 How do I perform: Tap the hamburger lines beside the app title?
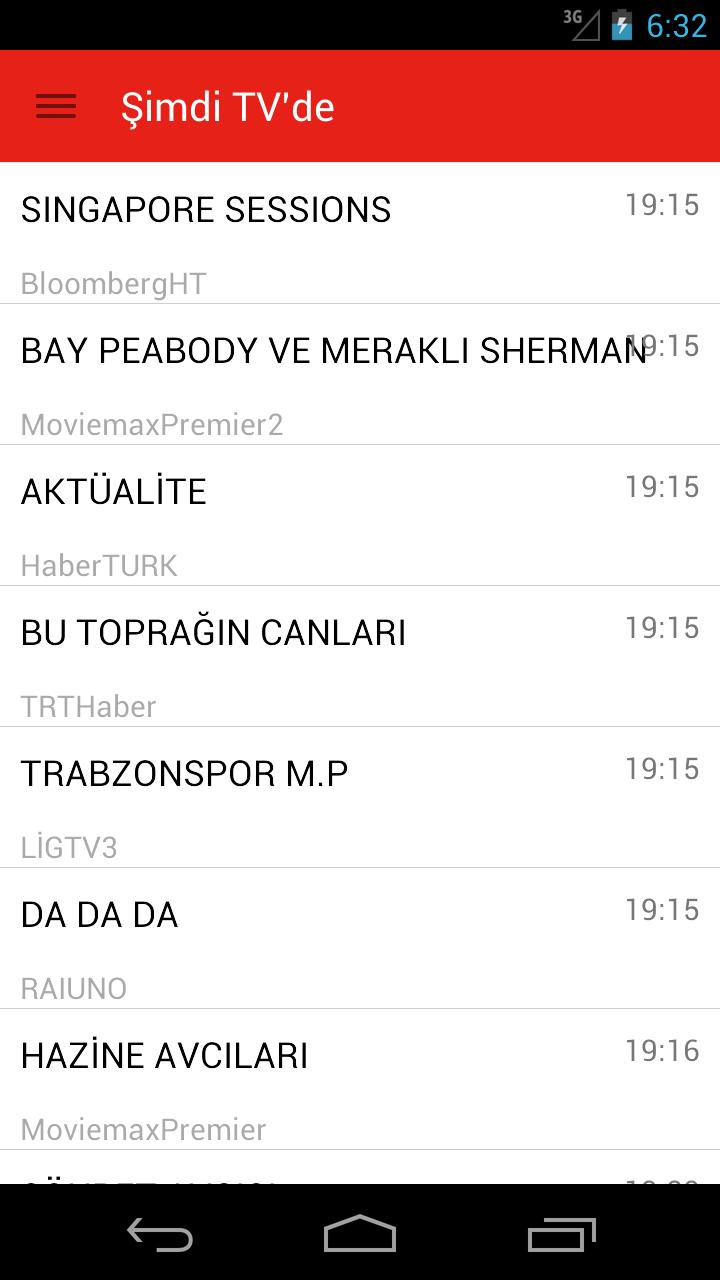click(55, 106)
